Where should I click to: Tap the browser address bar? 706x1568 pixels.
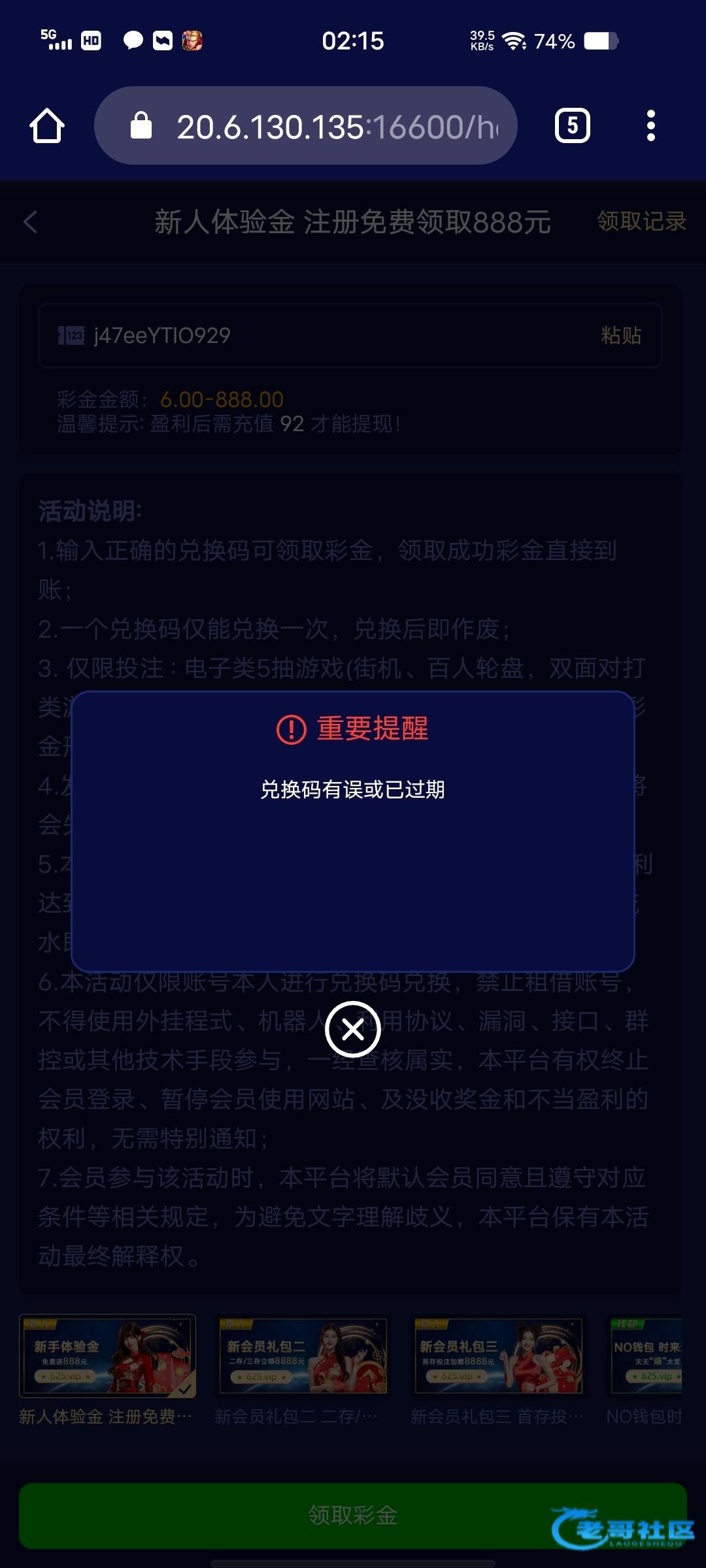[x=306, y=125]
